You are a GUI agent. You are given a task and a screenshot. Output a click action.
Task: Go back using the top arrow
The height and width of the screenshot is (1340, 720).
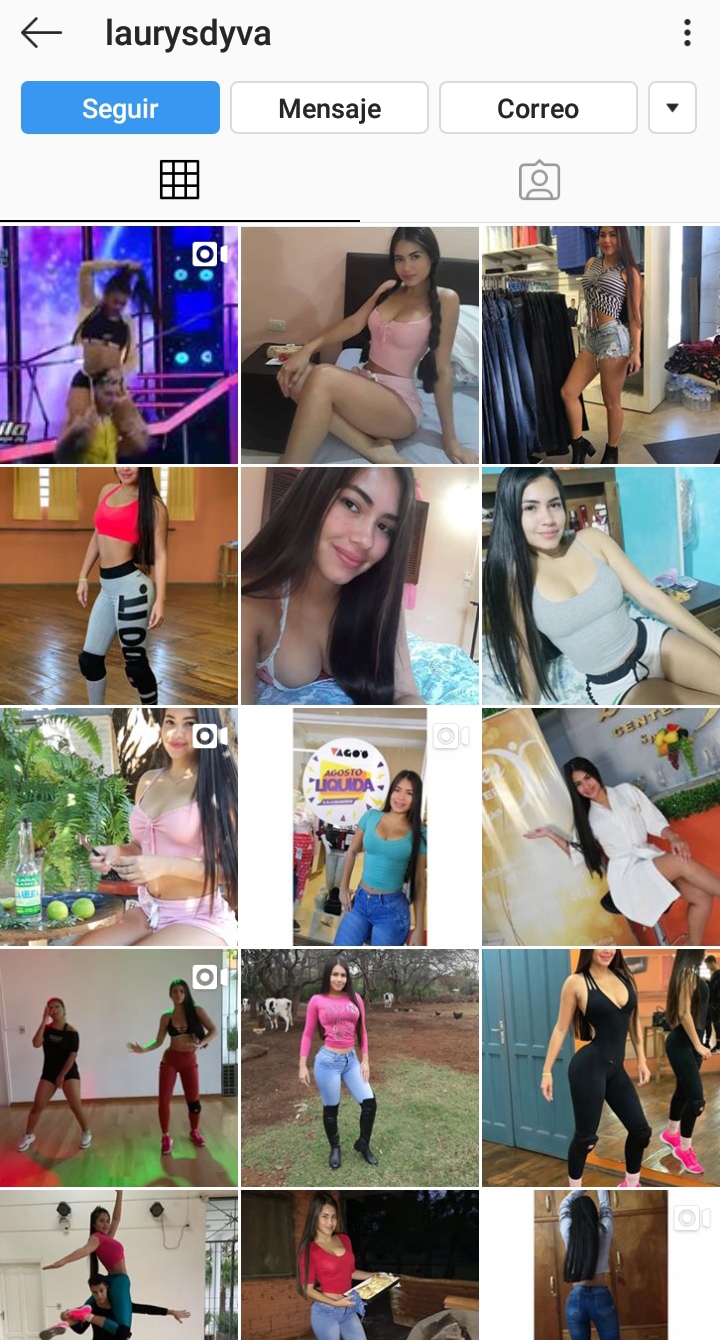(41, 33)
